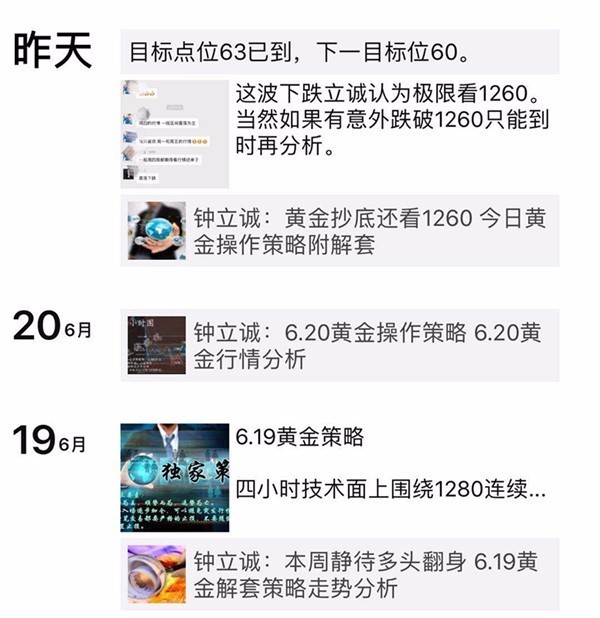This screenshot has width=600, height=618.
Task: Open the chat screenshot image in yesterday's post
Action: pos(174,134)
